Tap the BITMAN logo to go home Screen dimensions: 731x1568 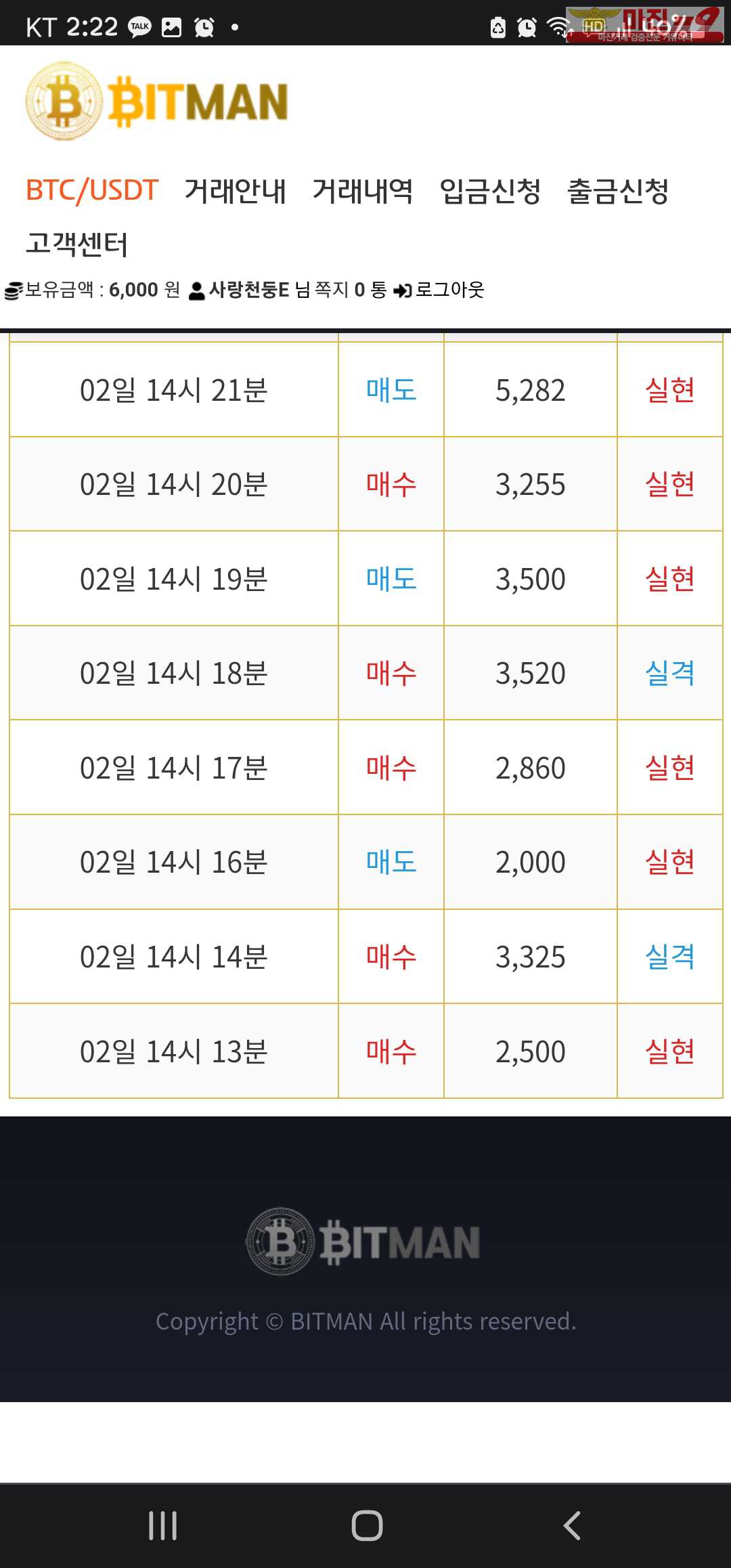click(x=157, y=102)
